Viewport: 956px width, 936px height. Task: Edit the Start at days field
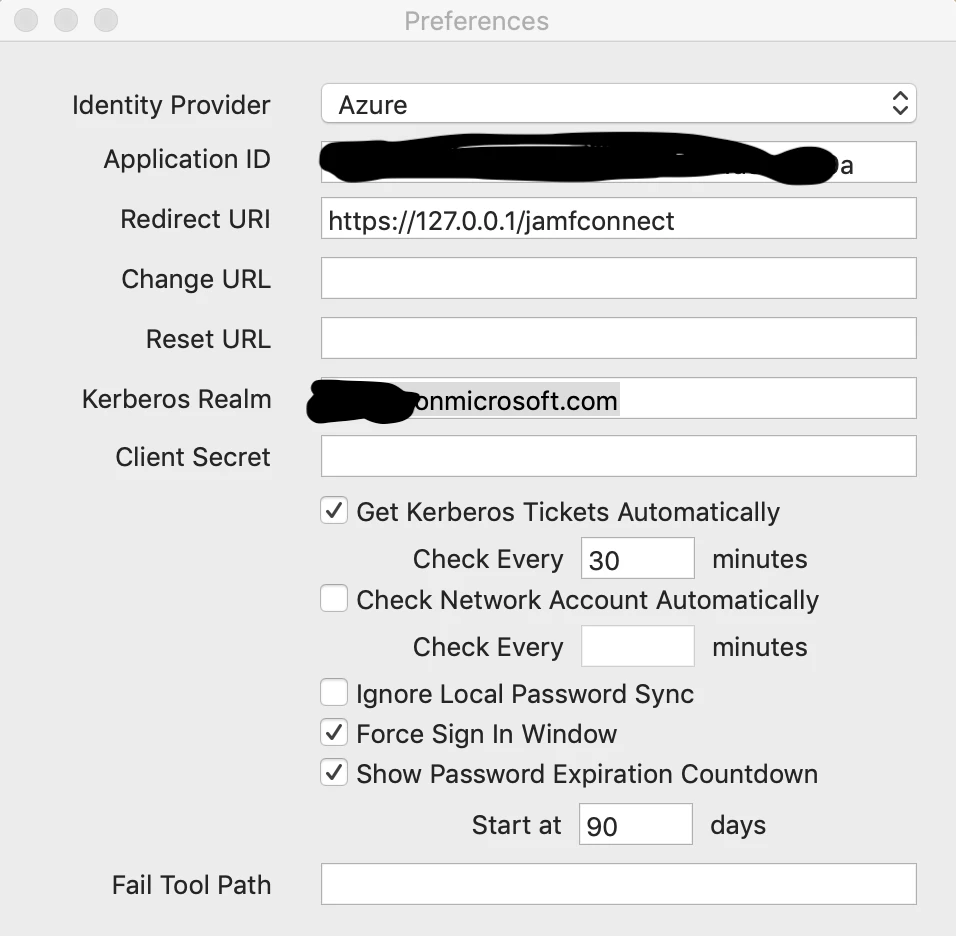pyautogui.click(x=635, y=825)
